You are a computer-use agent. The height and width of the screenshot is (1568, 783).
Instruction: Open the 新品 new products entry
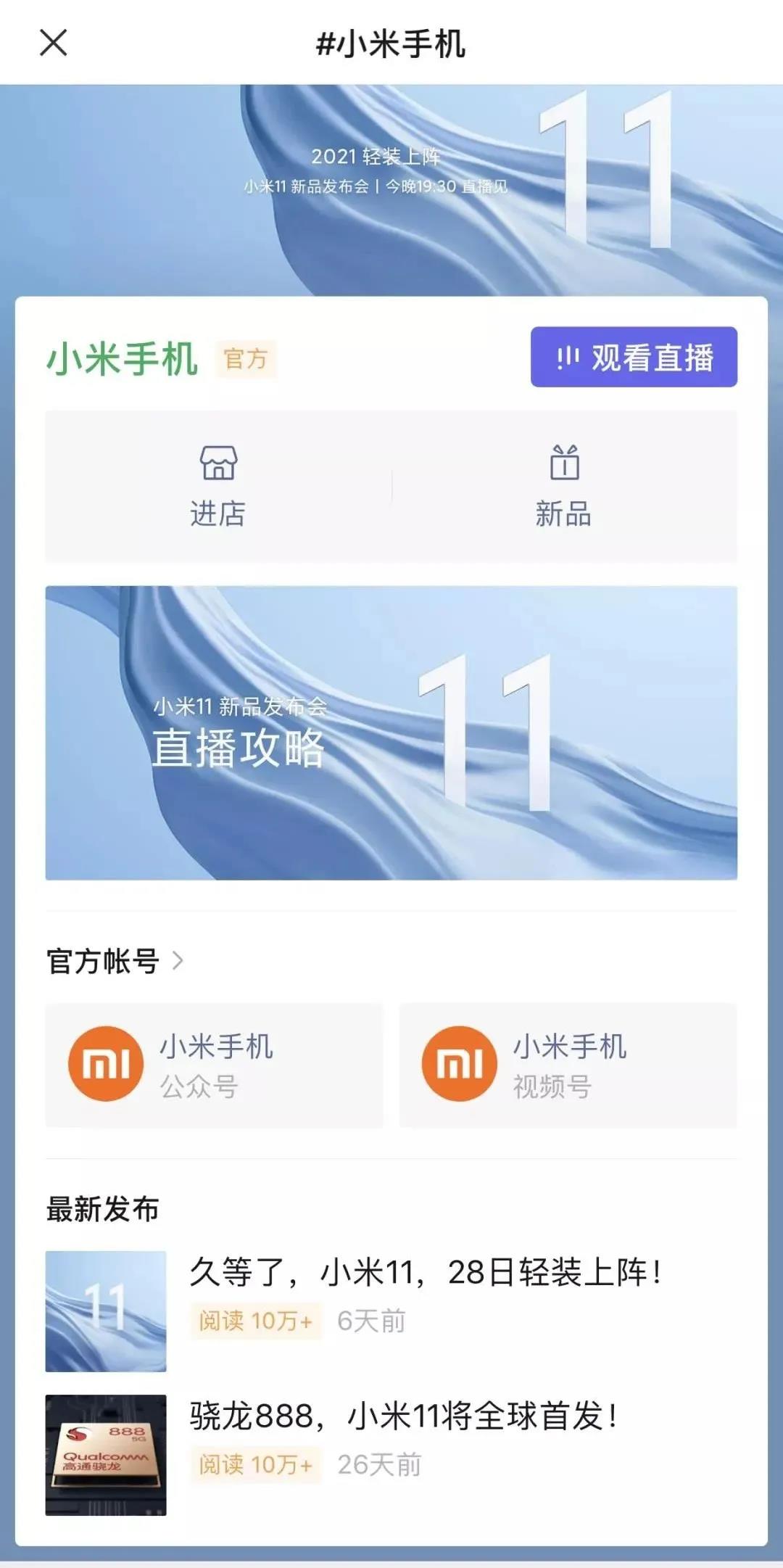[564, 486]
